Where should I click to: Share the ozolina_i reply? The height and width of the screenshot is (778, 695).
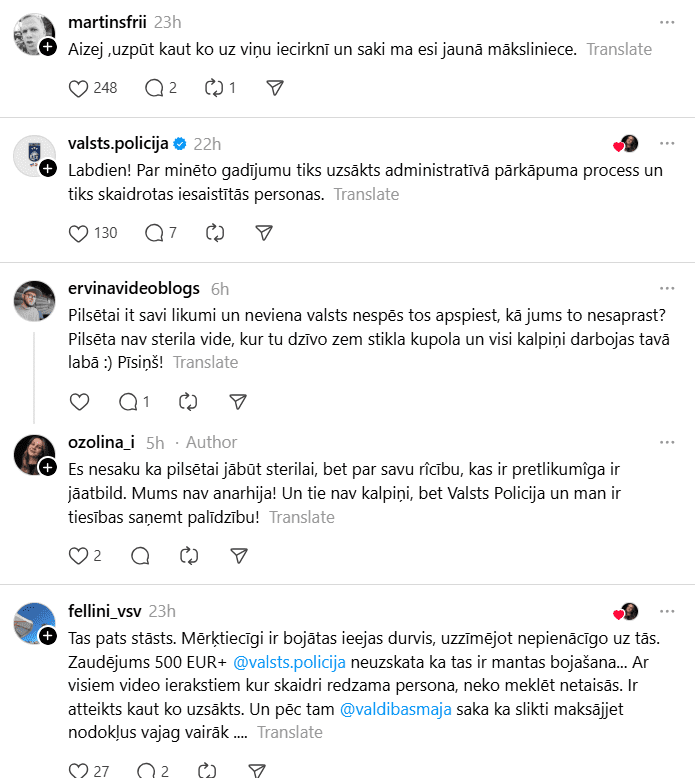tap(238, 555)
